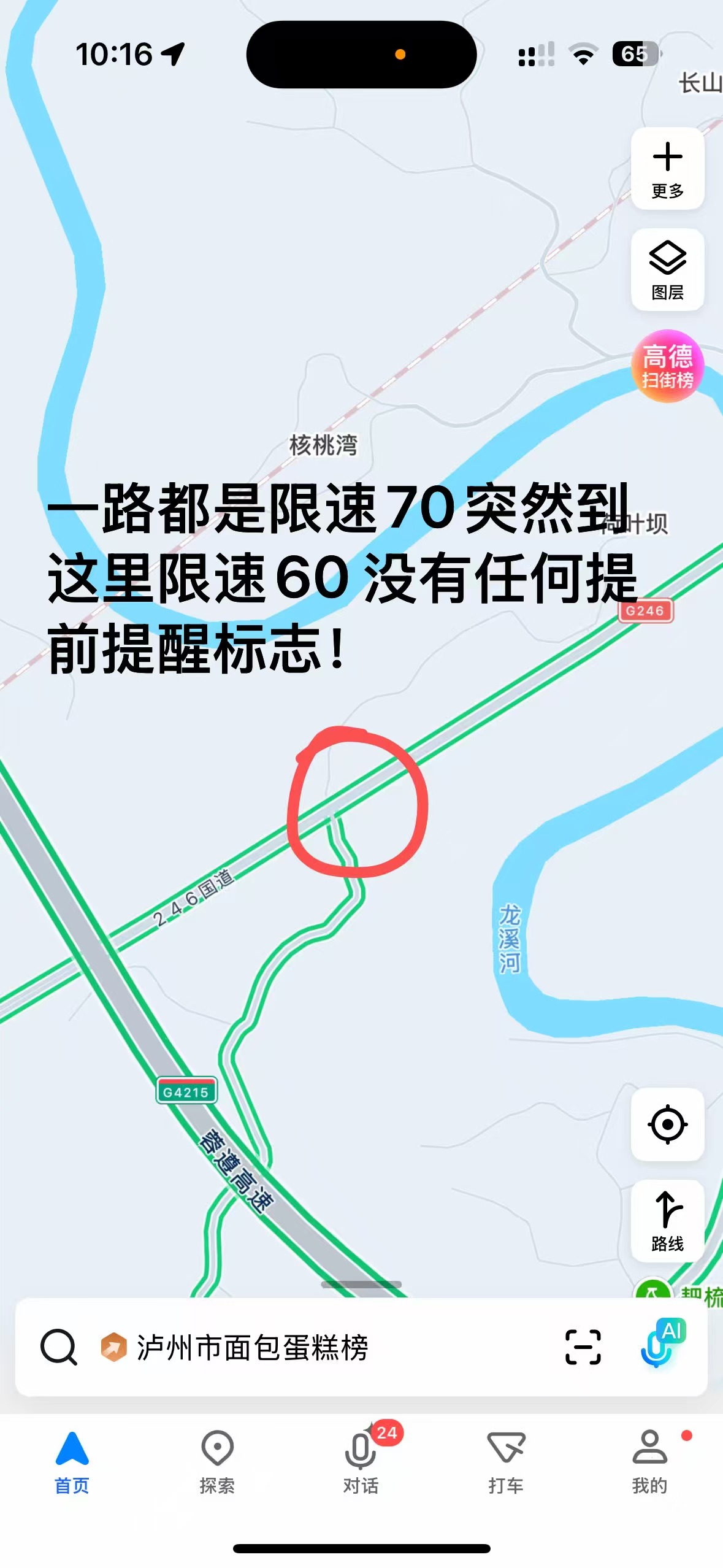
Task: Go to the 我的 profile tab
Action: (x=650, y=1461)
